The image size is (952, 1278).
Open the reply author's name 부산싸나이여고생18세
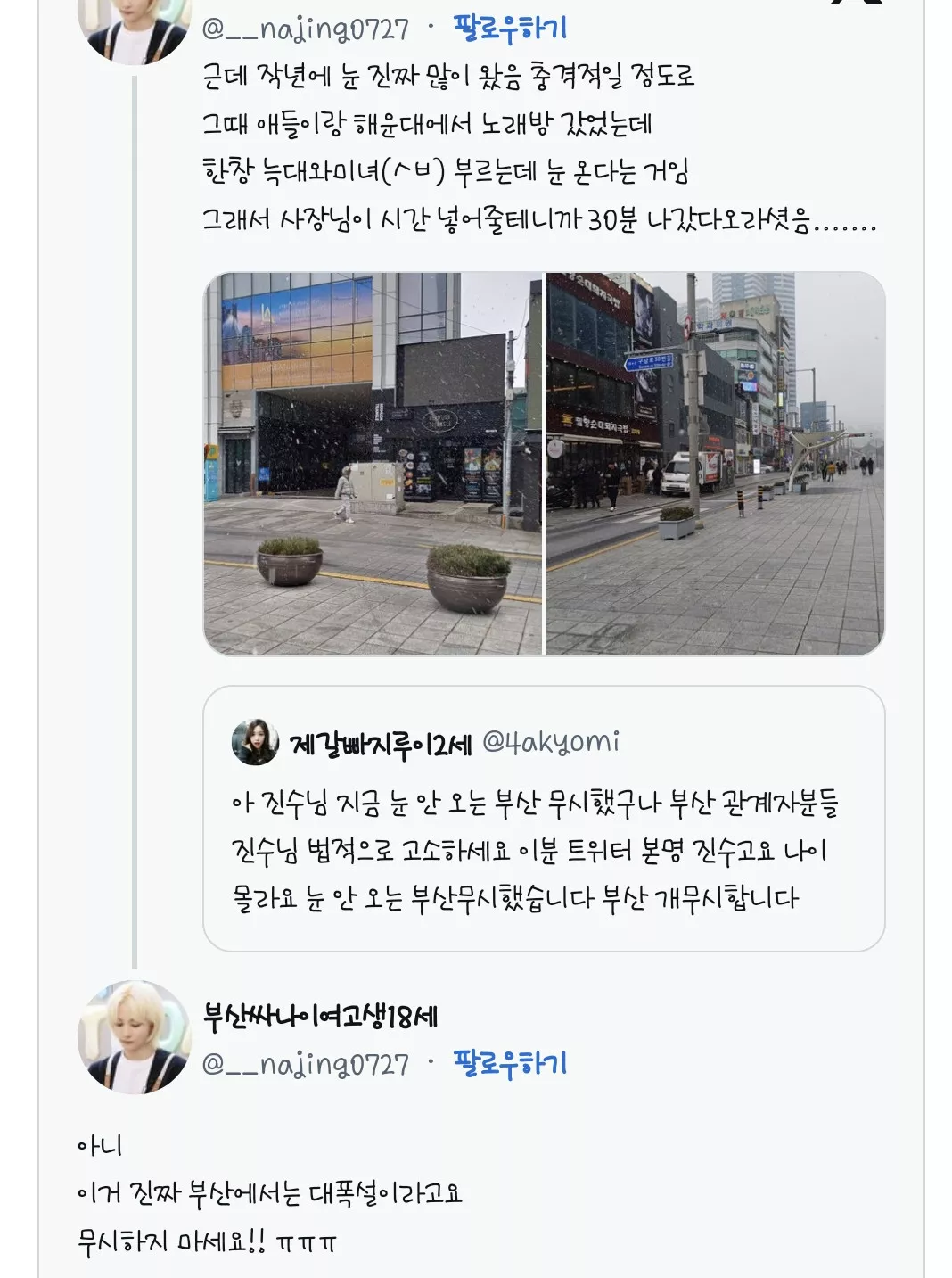click(320, 1016)
